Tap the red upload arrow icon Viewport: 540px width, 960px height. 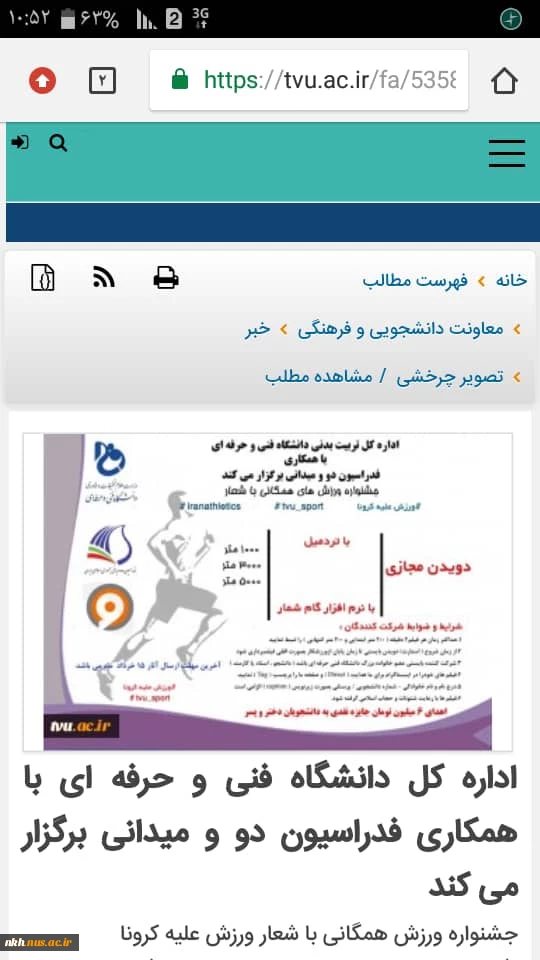point(42,81)
